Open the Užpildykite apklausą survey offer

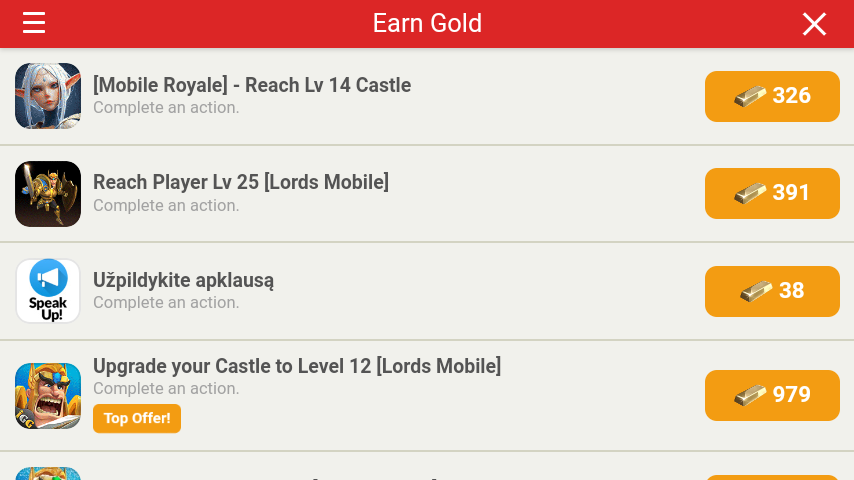coord(183,281)
